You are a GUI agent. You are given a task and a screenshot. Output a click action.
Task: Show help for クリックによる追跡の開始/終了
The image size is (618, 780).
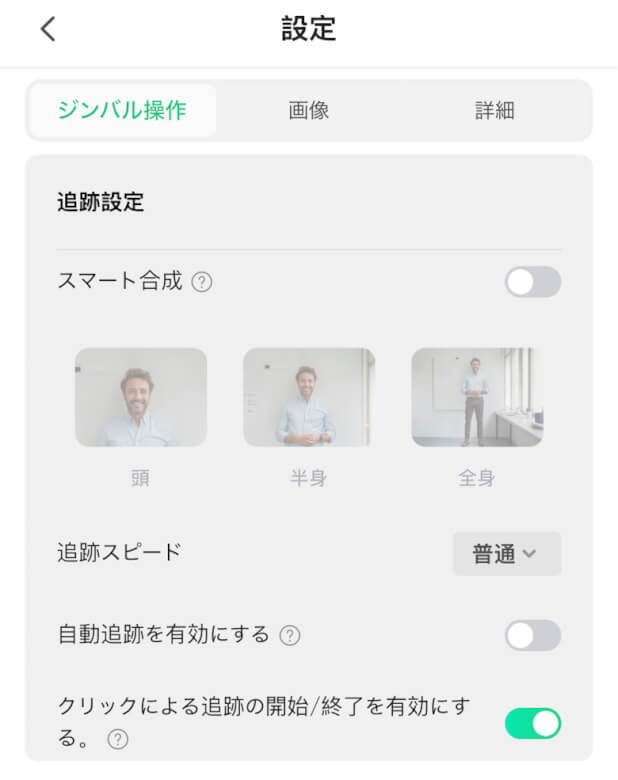click(x=118, y=740)
